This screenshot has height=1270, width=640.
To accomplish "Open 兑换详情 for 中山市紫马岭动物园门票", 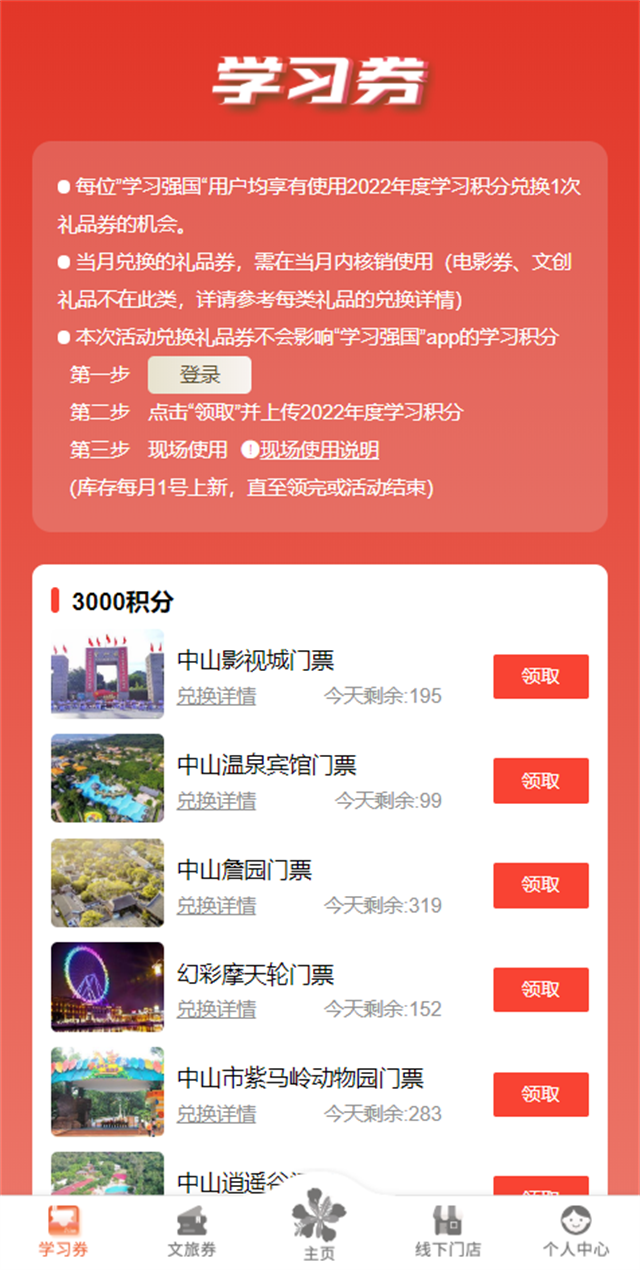I will coord(216,1114).
